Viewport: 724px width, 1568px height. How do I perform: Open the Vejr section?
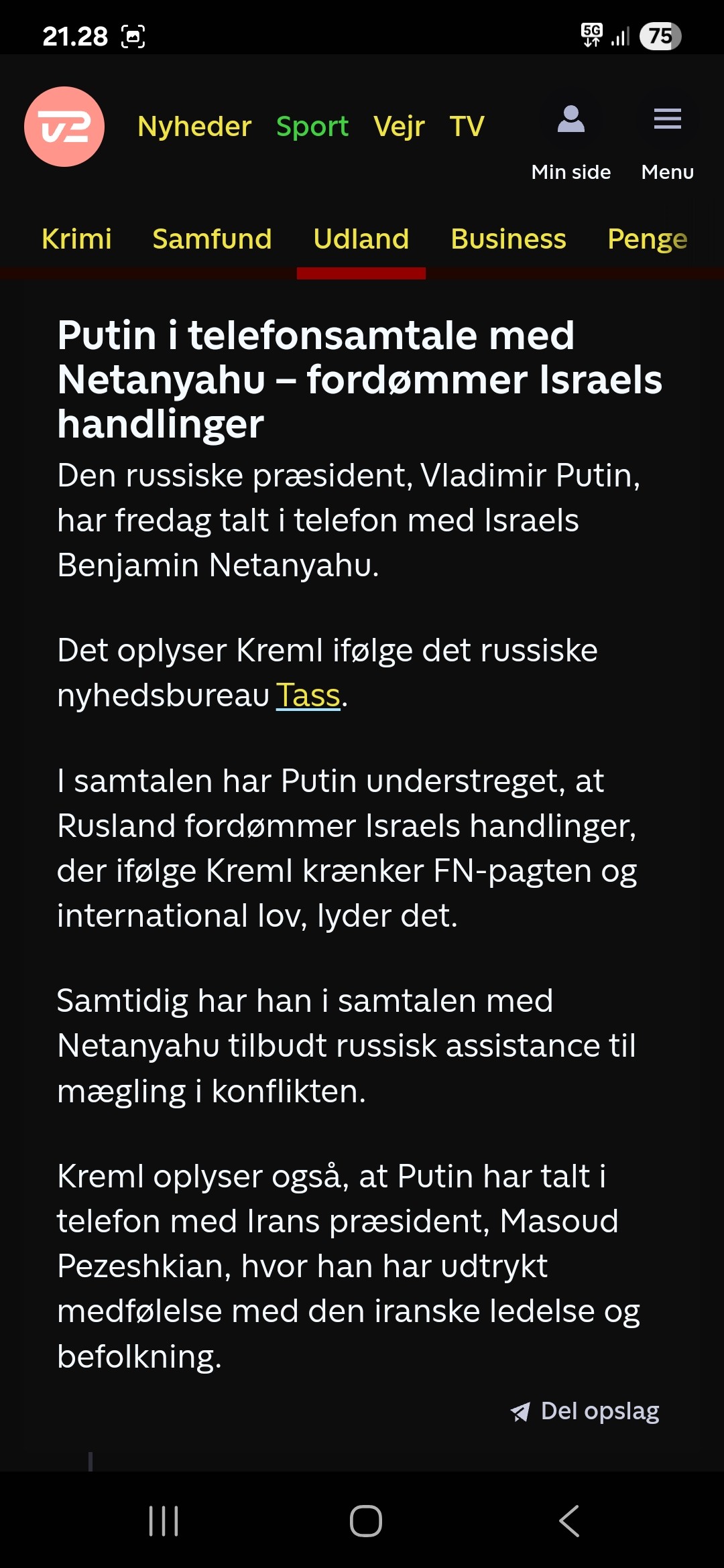coord(399,127)
